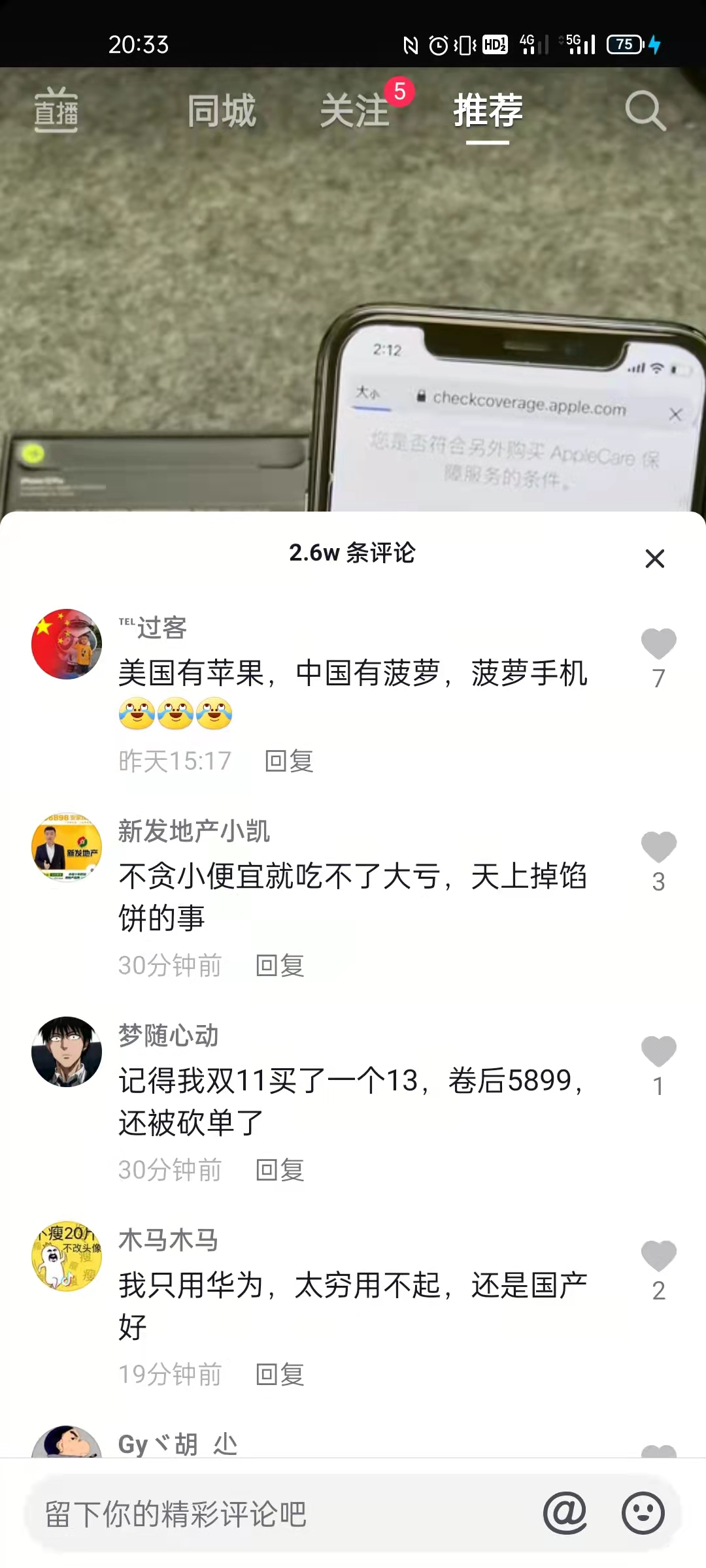Like 木马木马's comment
The image size is (706, 1568).
[658, 1256]
